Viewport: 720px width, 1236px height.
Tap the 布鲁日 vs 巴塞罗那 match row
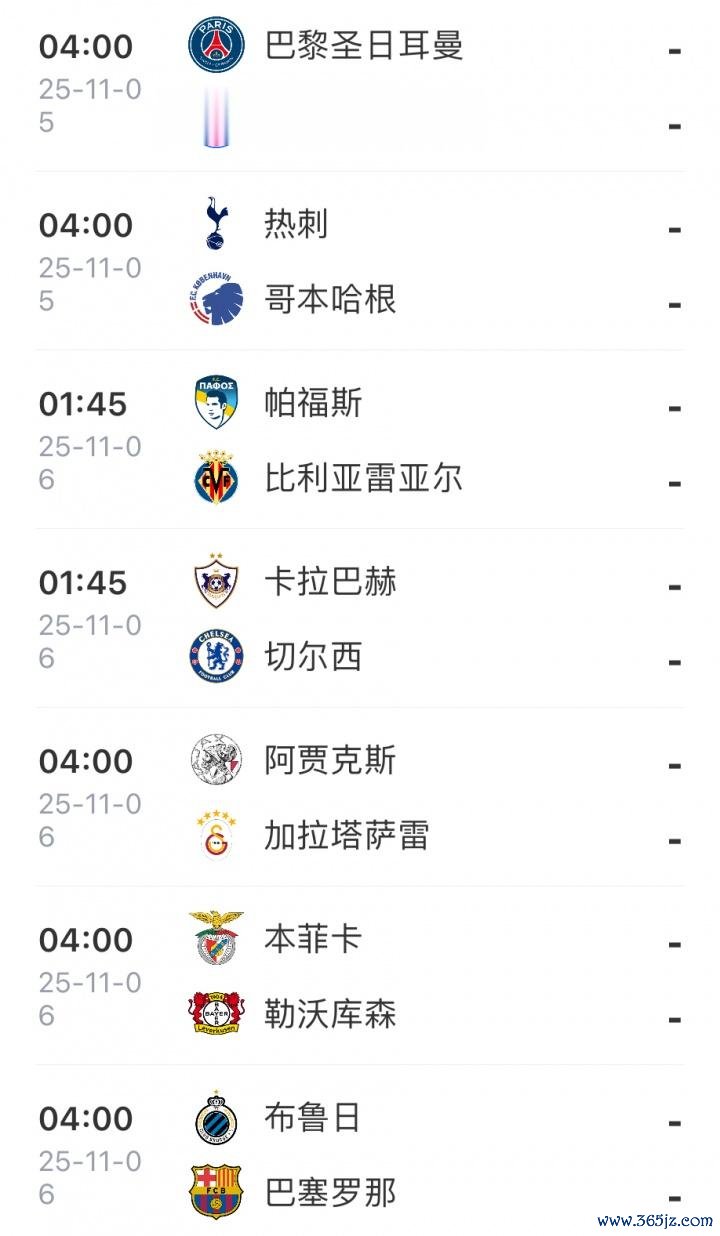click(x=360, y=1156)
